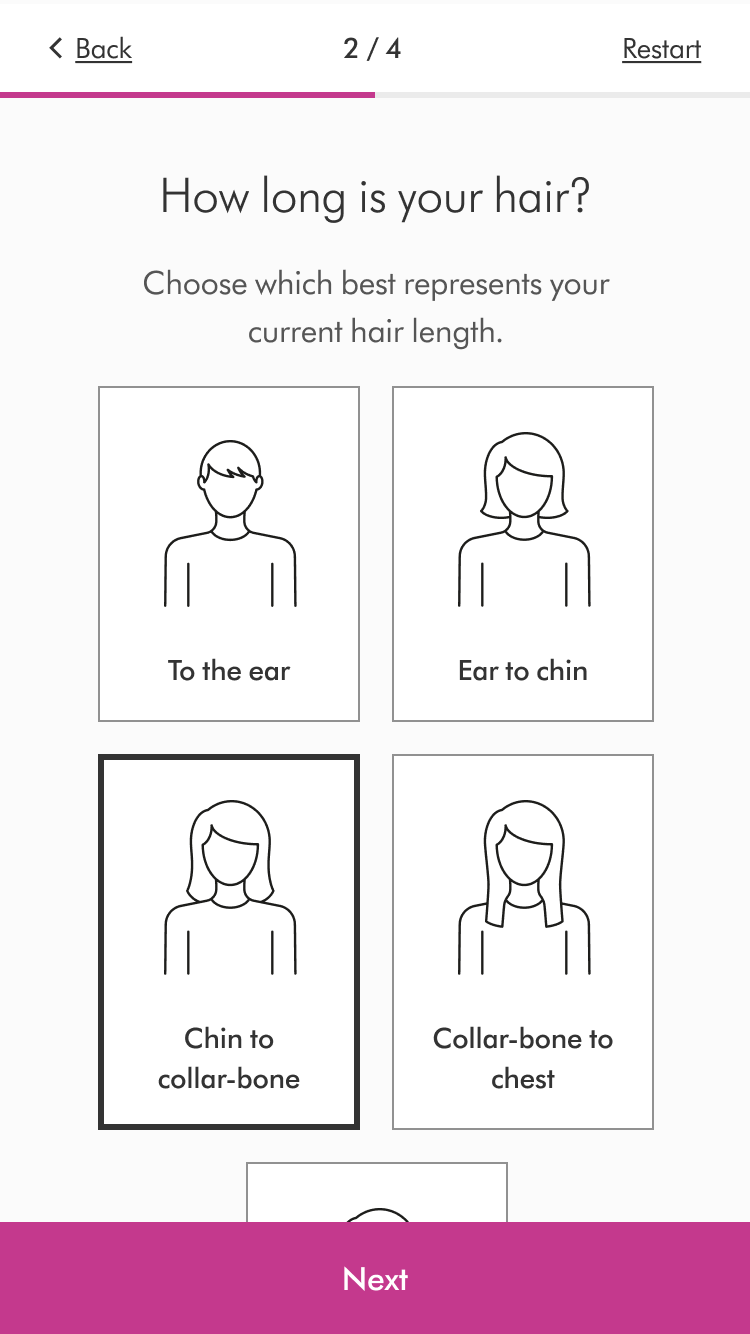Continue with the Next button

coord(375,1279)
